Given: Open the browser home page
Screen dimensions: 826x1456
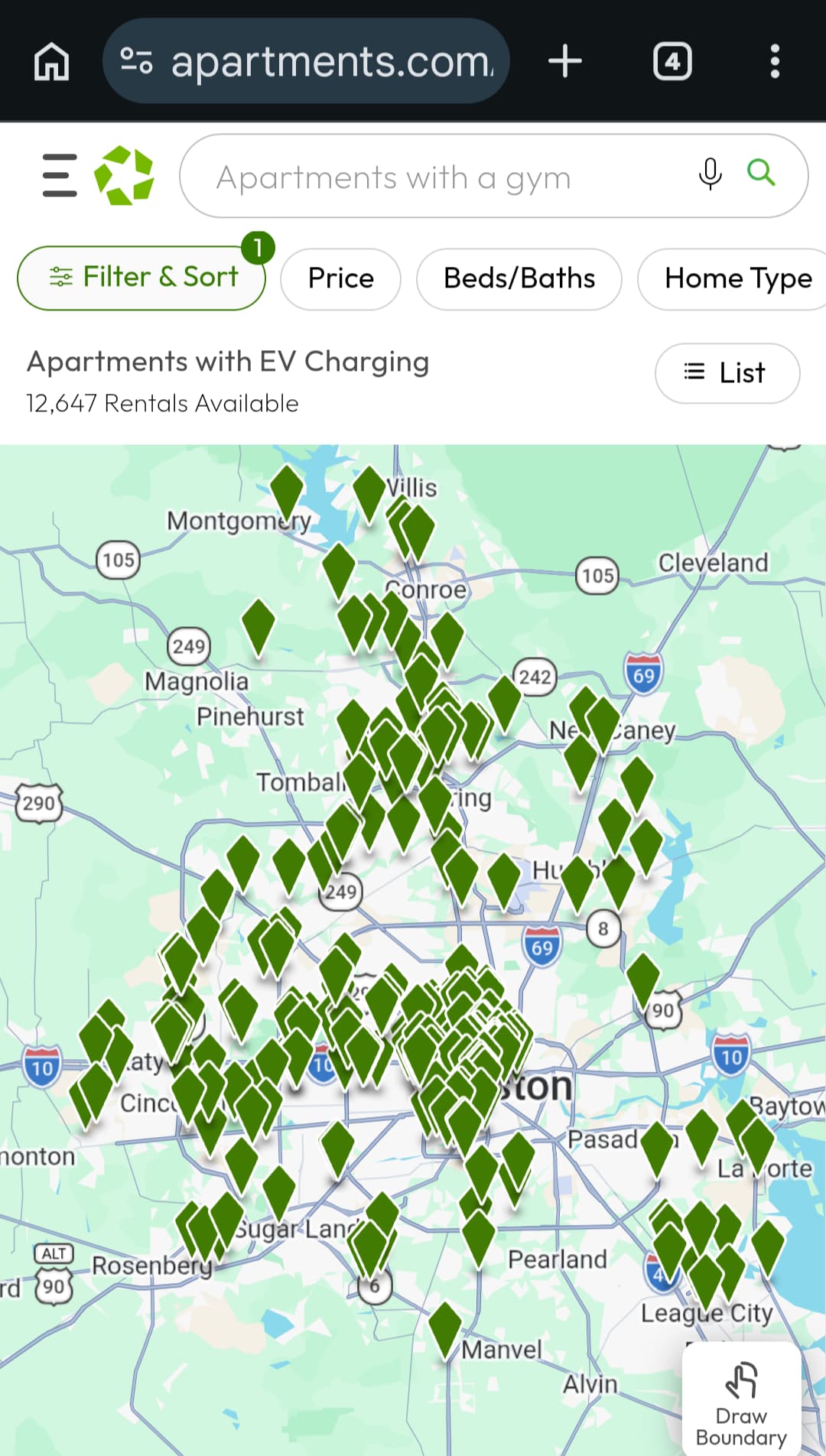Looking at the screenshot, I should click(51, 61).
